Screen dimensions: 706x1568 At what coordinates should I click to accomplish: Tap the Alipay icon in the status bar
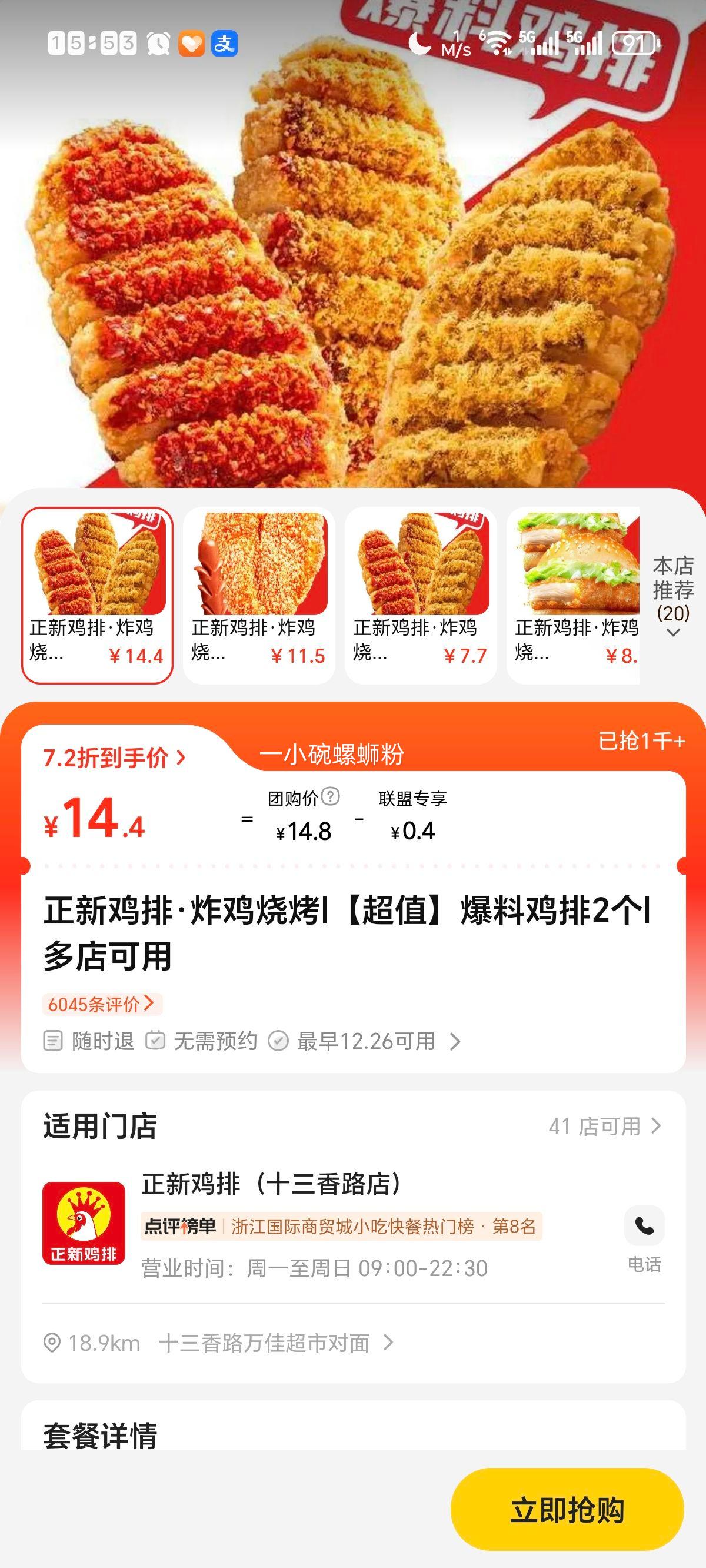click(x=226, y=42)
